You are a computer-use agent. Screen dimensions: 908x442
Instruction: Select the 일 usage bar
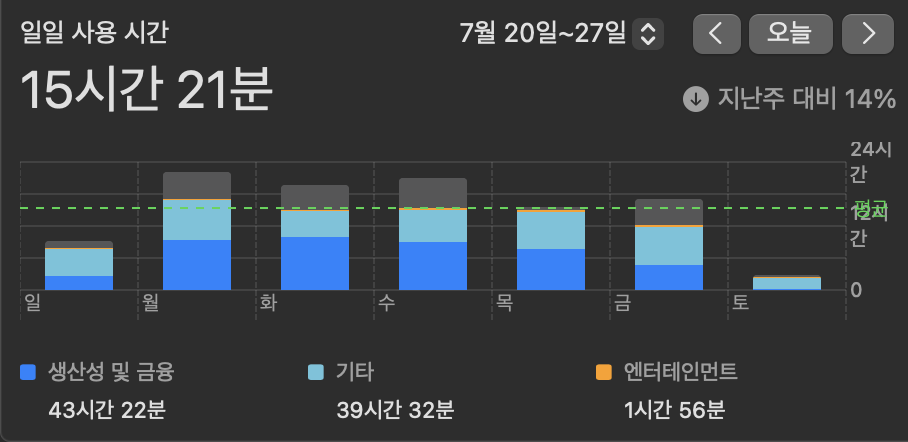point(79,266)
